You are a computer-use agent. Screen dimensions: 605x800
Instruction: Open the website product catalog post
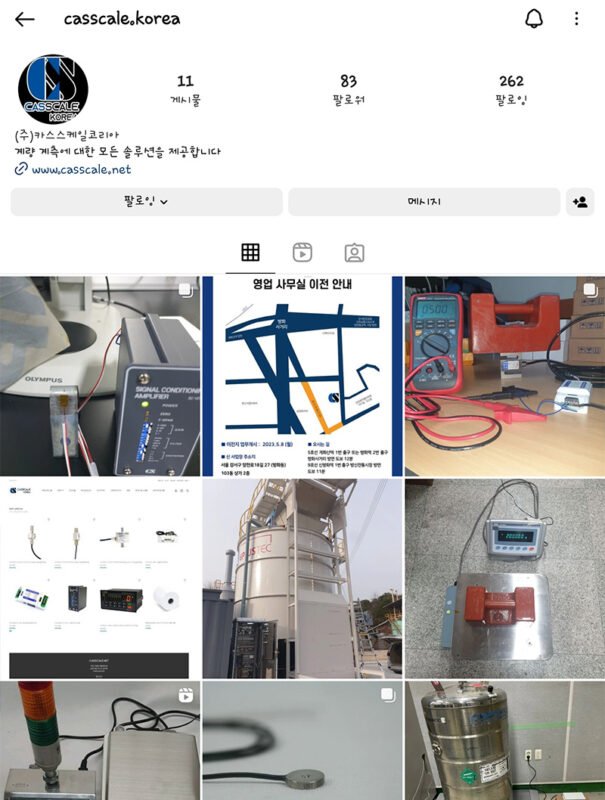pyautogui.click(x=100, y=578)
